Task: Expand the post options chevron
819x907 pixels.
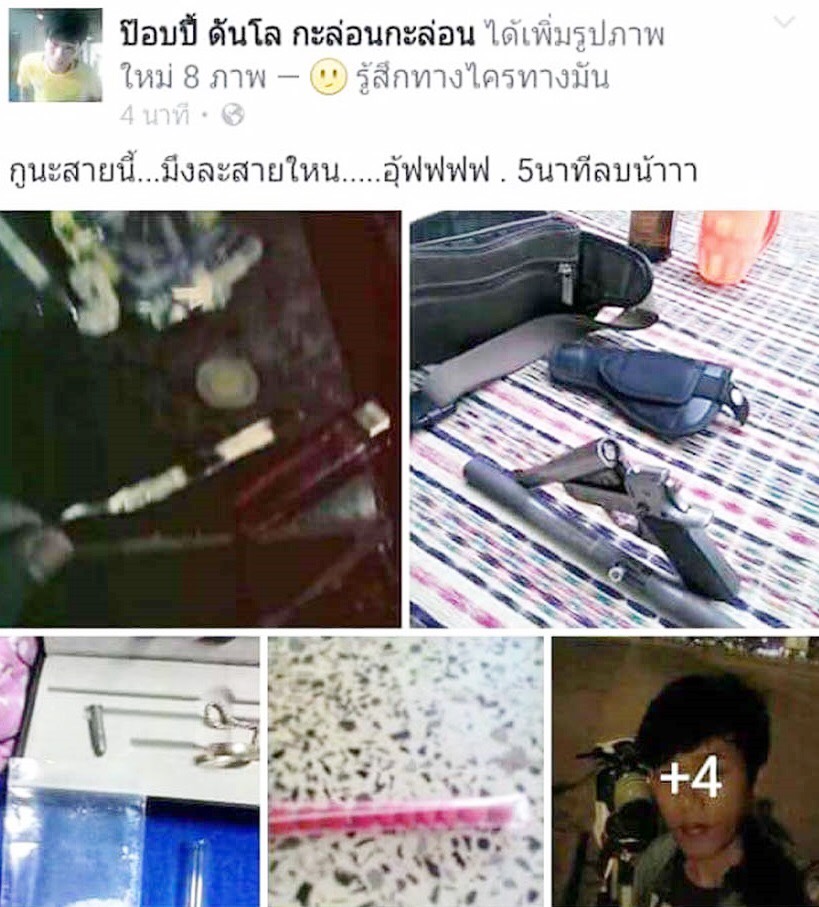Action: (x=785, y=23)
